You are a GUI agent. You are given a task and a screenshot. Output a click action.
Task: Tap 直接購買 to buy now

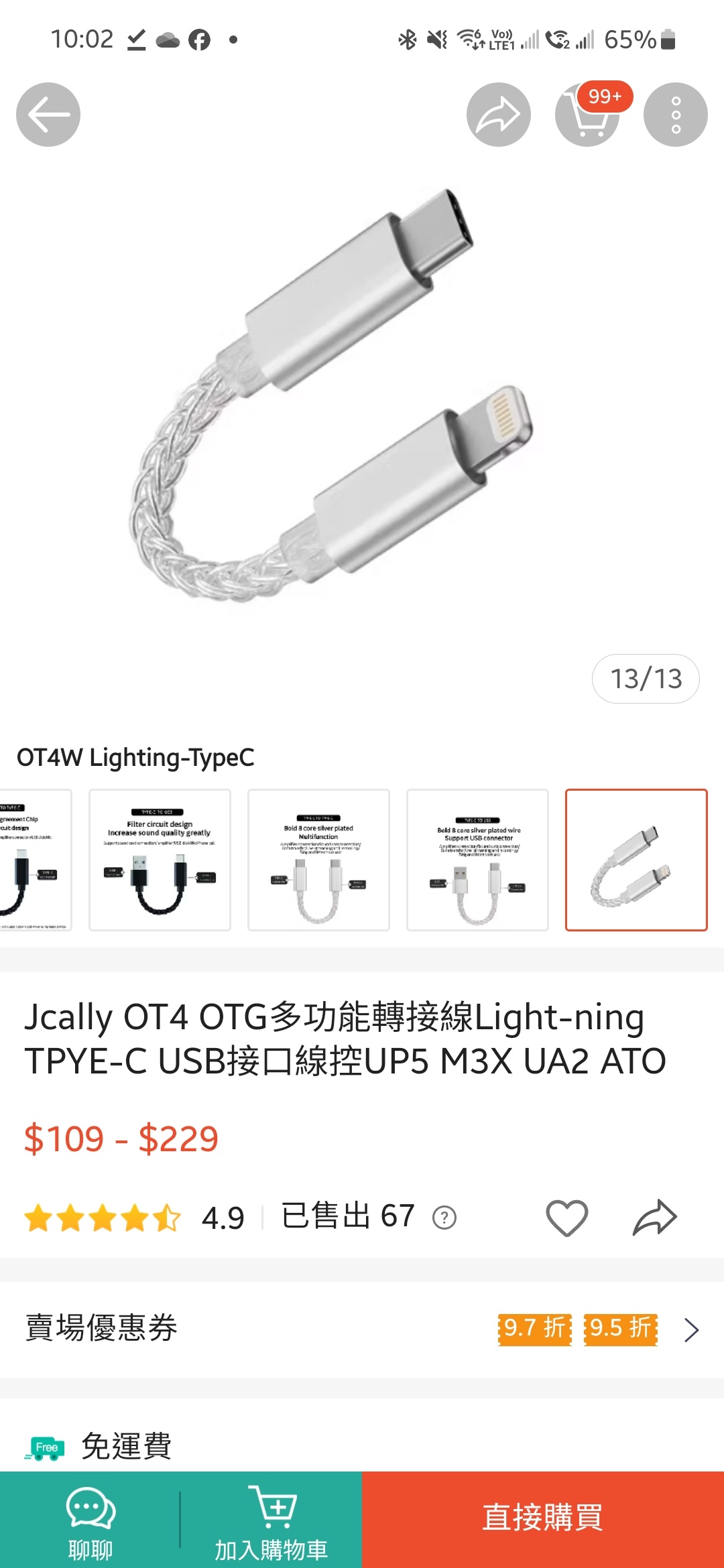(543, 1518)
